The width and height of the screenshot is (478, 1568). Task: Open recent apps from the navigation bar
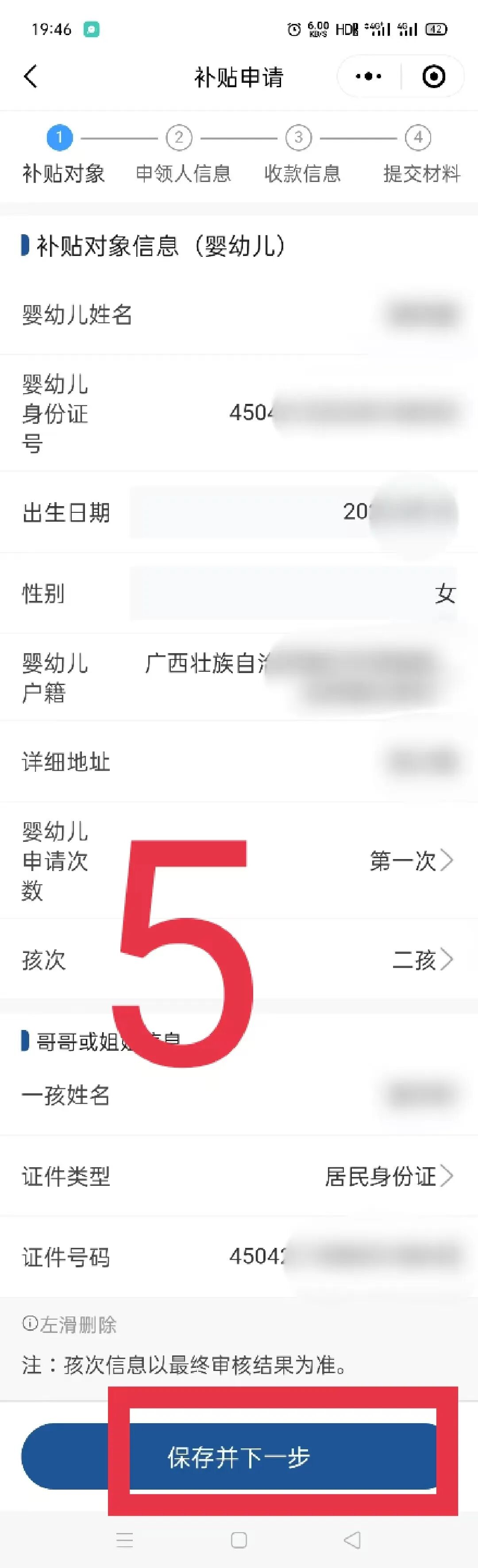[125, 1539]
